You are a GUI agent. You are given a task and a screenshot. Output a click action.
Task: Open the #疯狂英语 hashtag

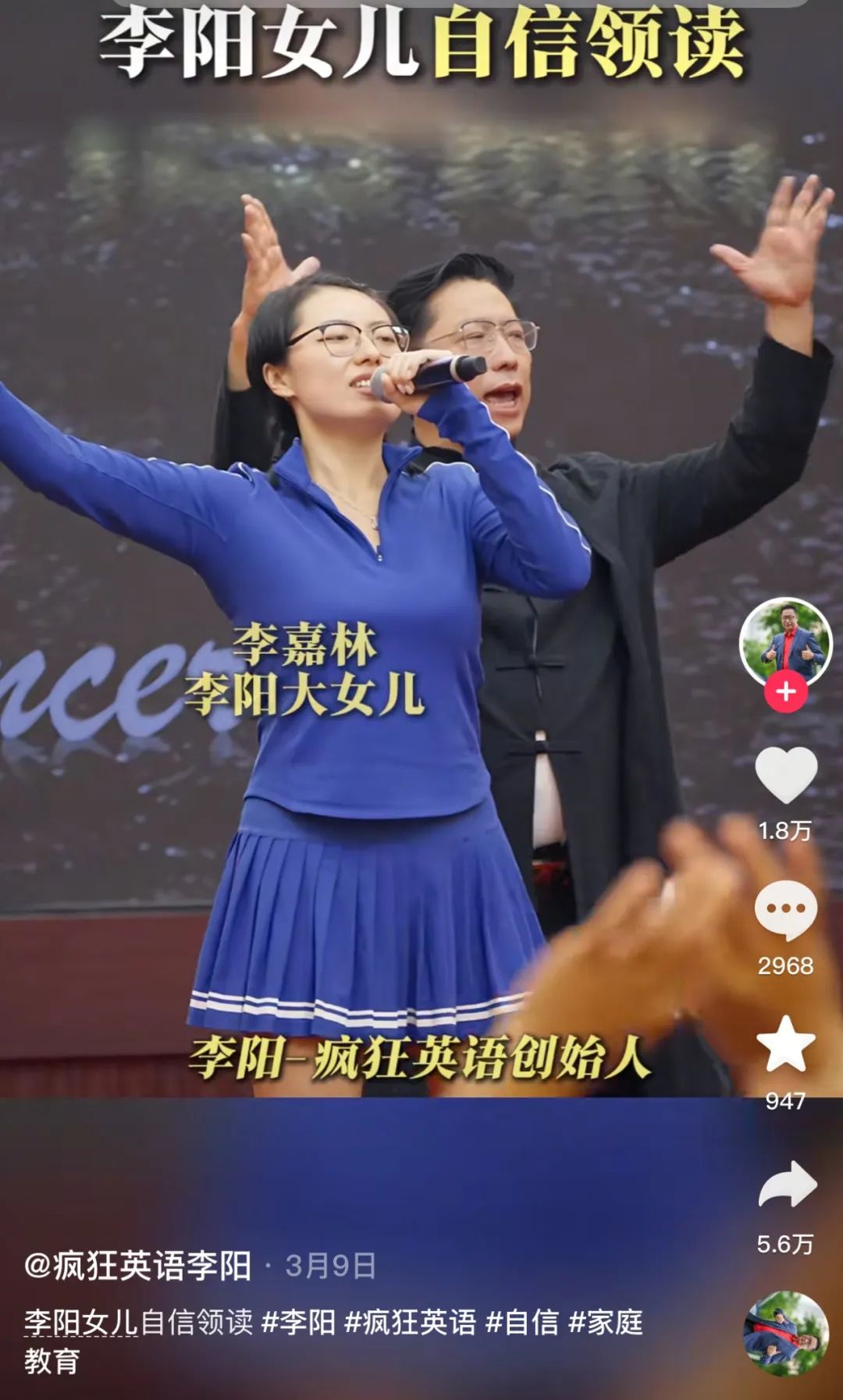410,1322
